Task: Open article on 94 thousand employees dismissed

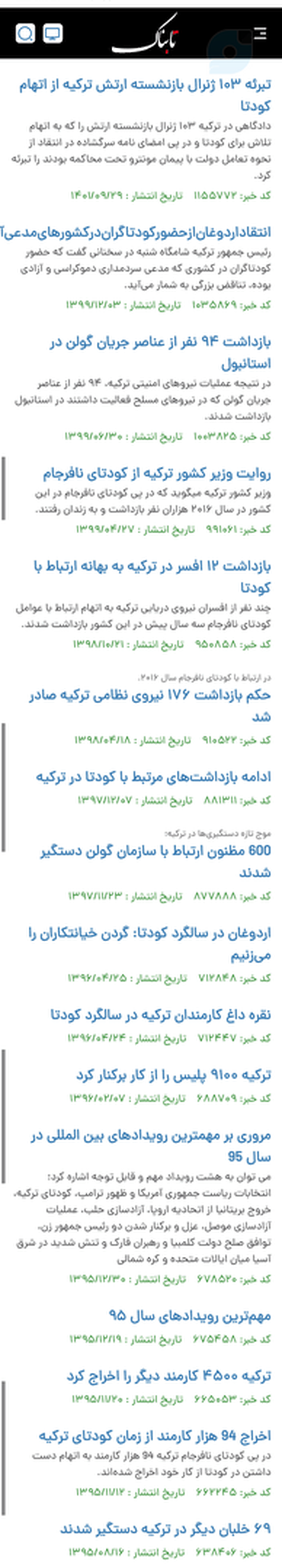Action: tap(155, 1436)
